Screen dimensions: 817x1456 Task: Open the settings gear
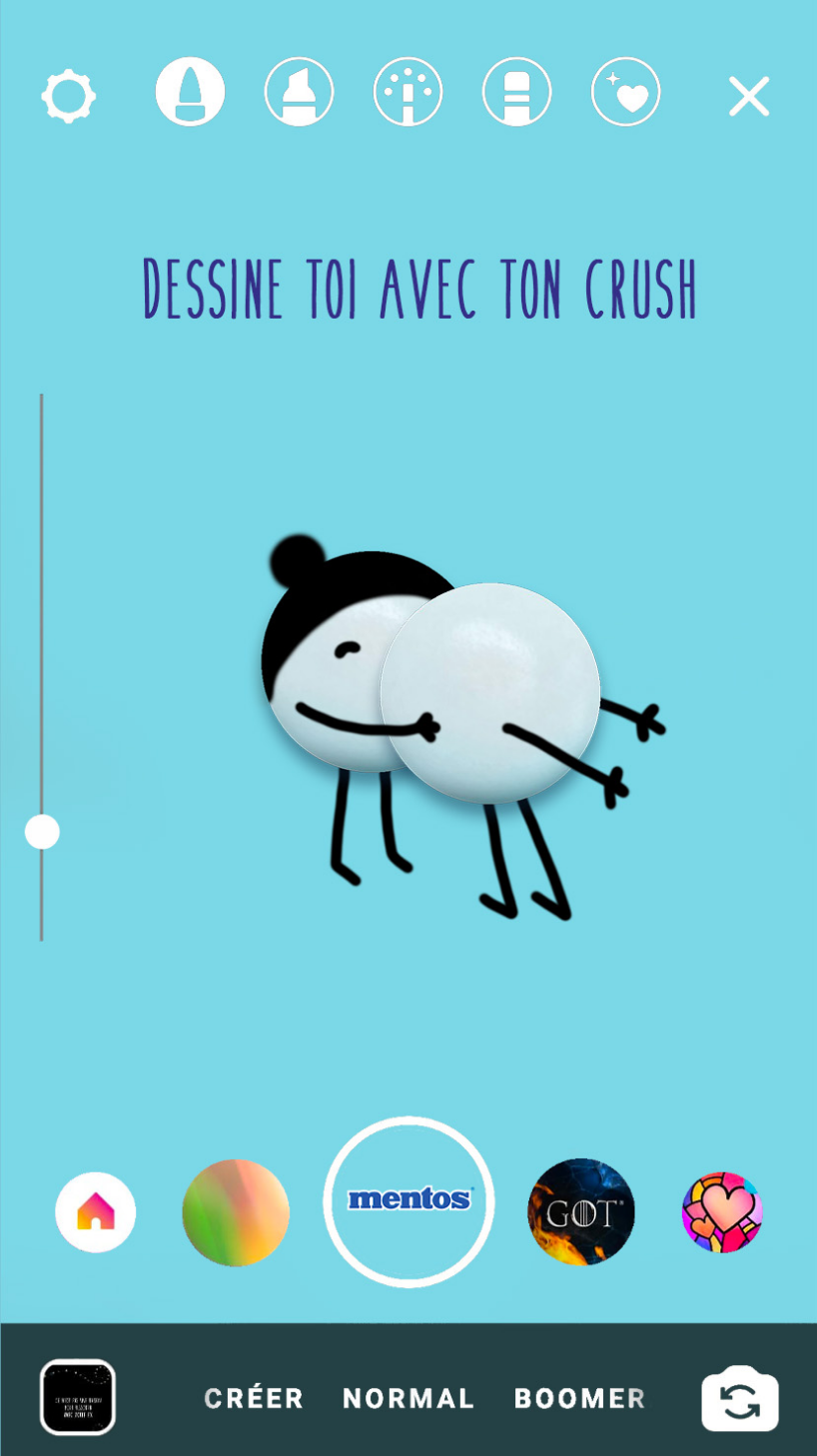point(68,97)
